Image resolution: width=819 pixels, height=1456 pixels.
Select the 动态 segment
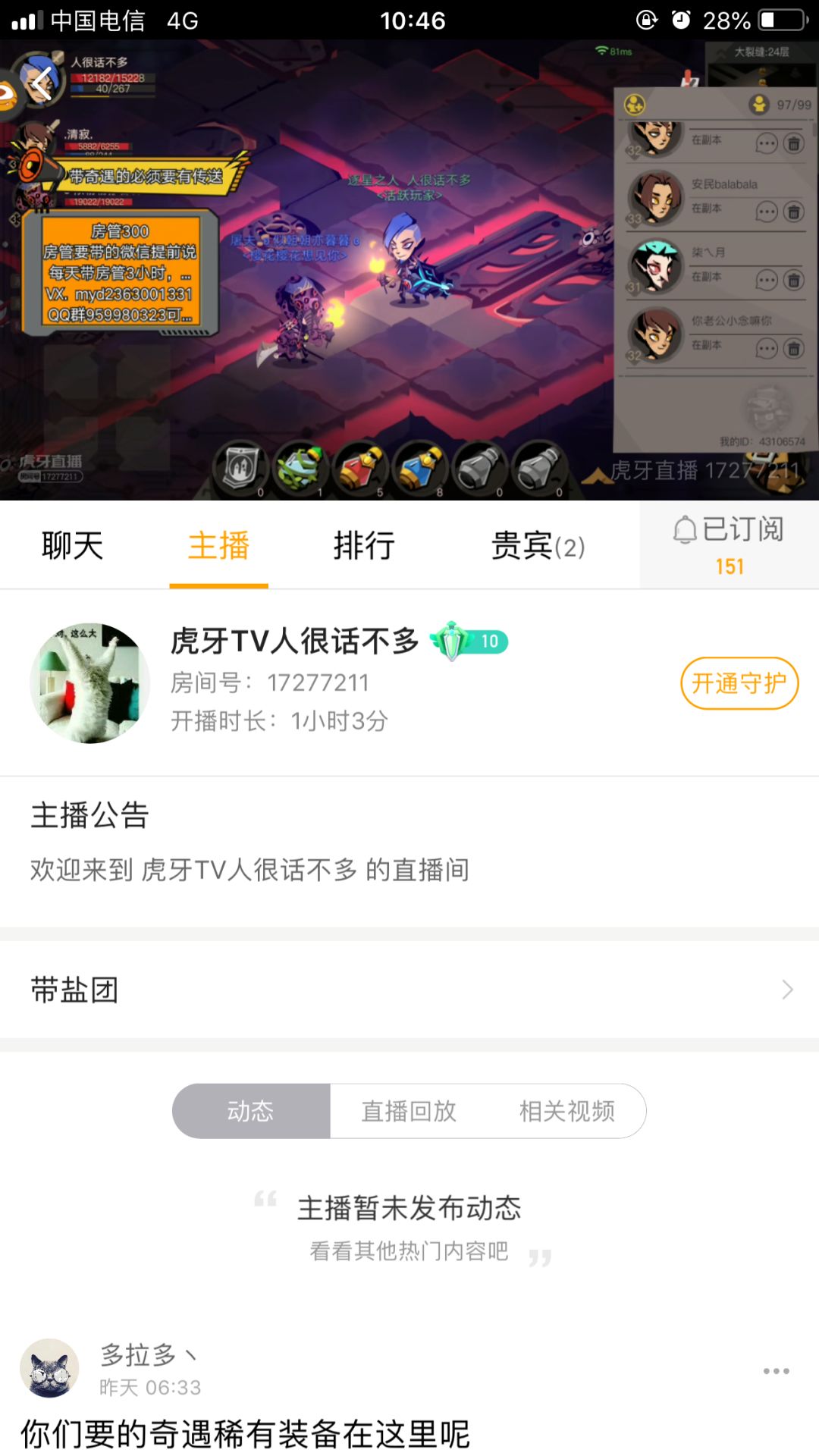click(x=251, y=1111)
